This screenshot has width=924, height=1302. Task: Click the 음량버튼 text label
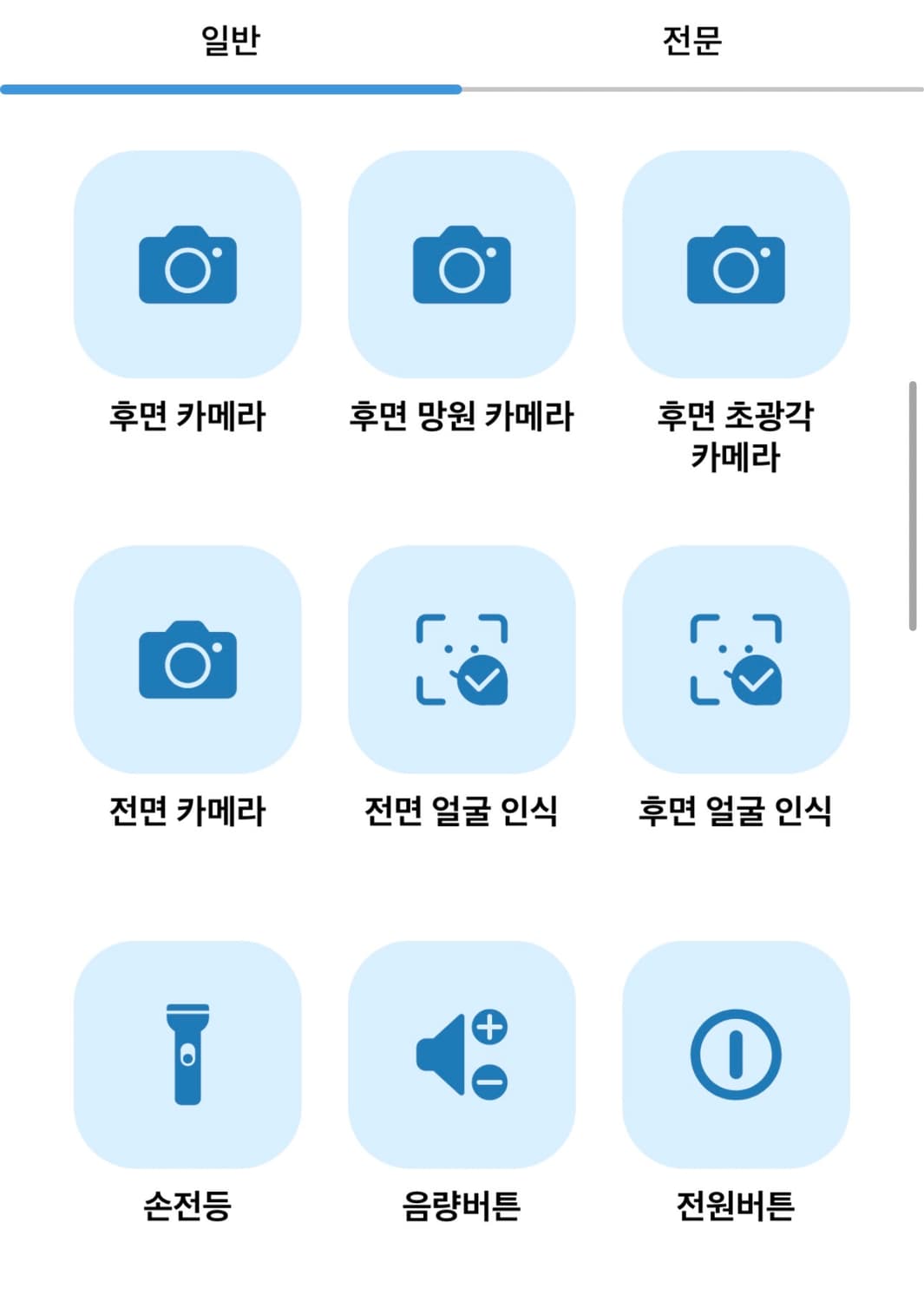462,1202
